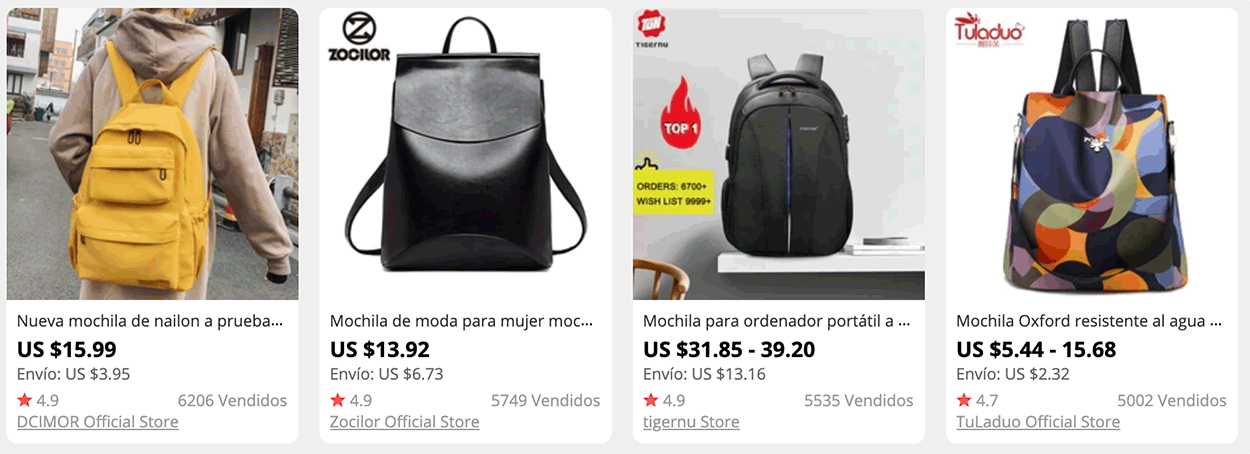
Task: Visit TuLaduo Official Store link
Action: [1038, 422]
